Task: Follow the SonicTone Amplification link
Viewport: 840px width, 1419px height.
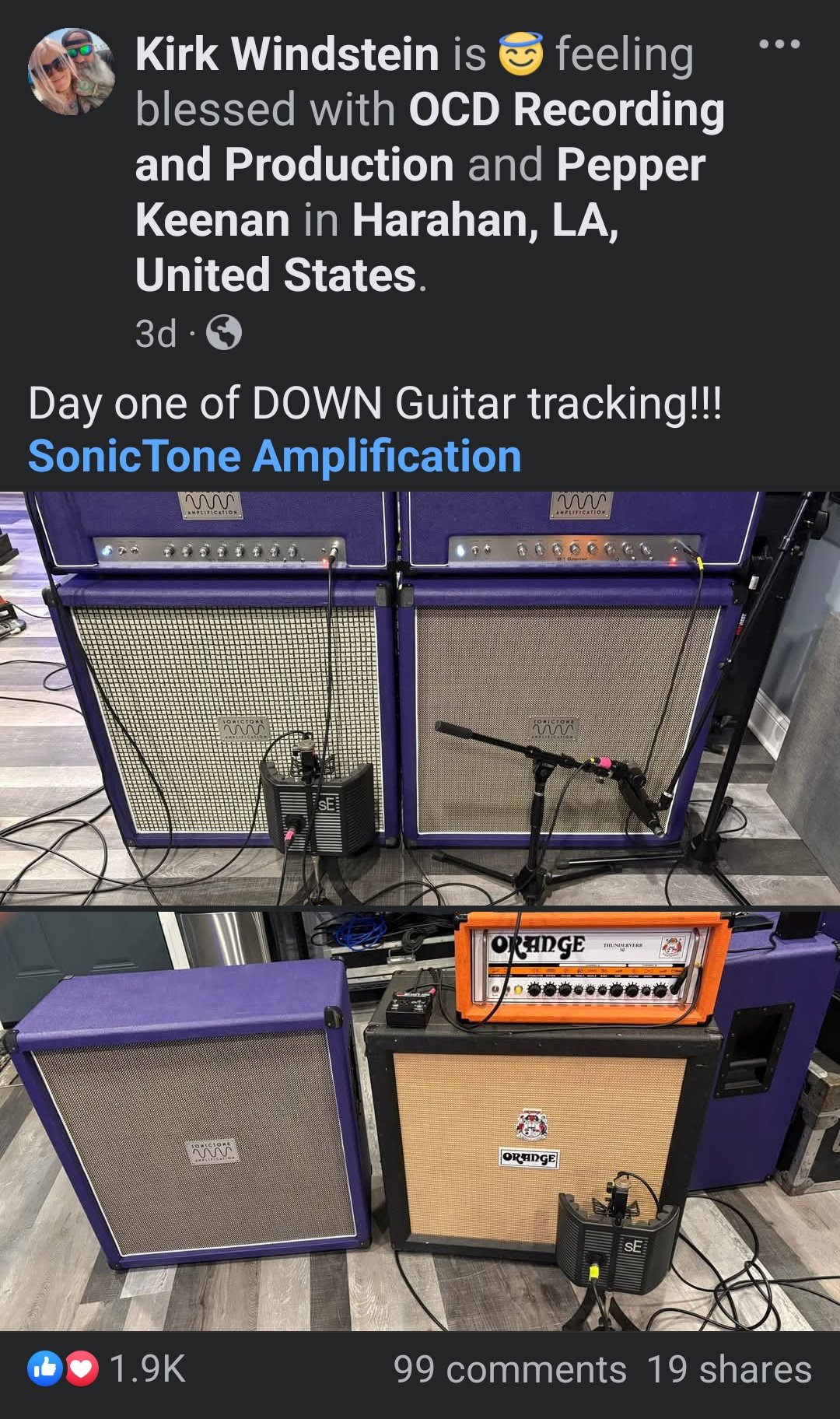Action: click(x=275, y=456)
